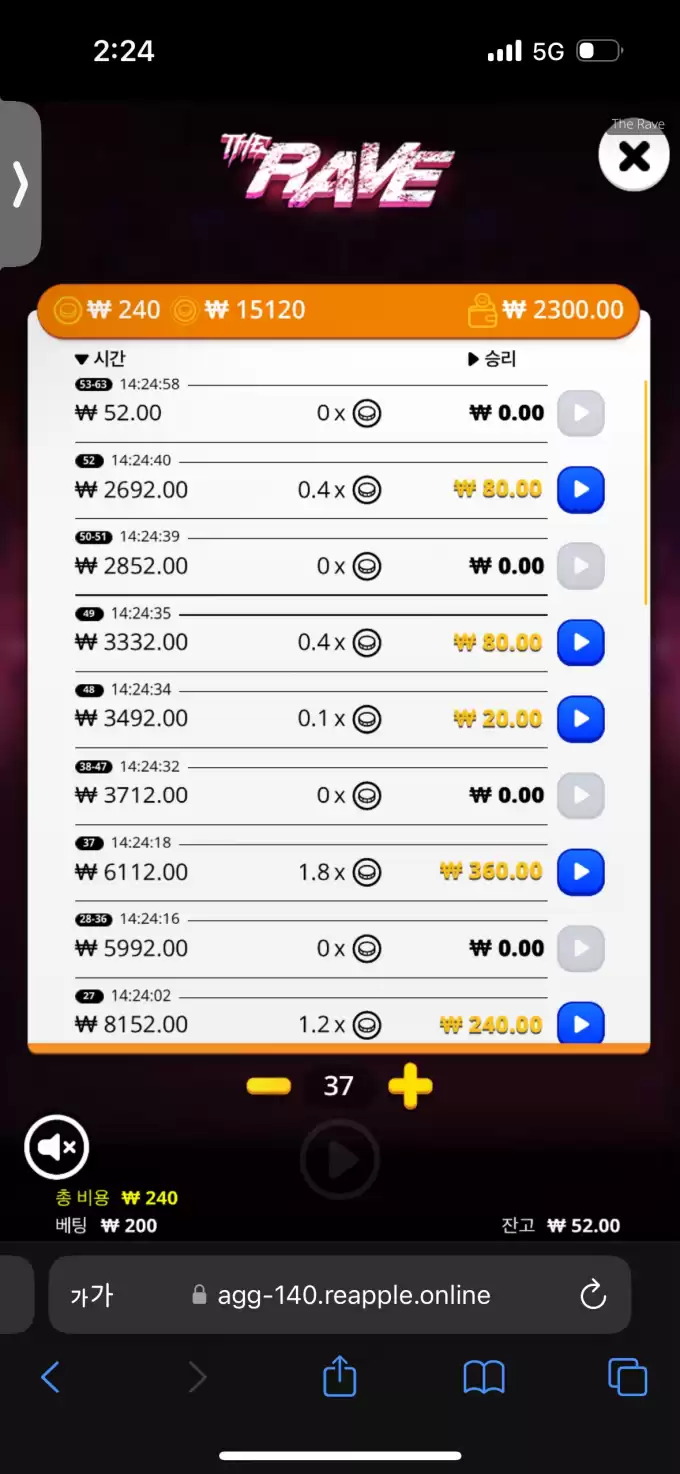The height and width of the screenshot is (1474, 680).
Task: Sort history by 승리 column
Action: click(492, 359)
